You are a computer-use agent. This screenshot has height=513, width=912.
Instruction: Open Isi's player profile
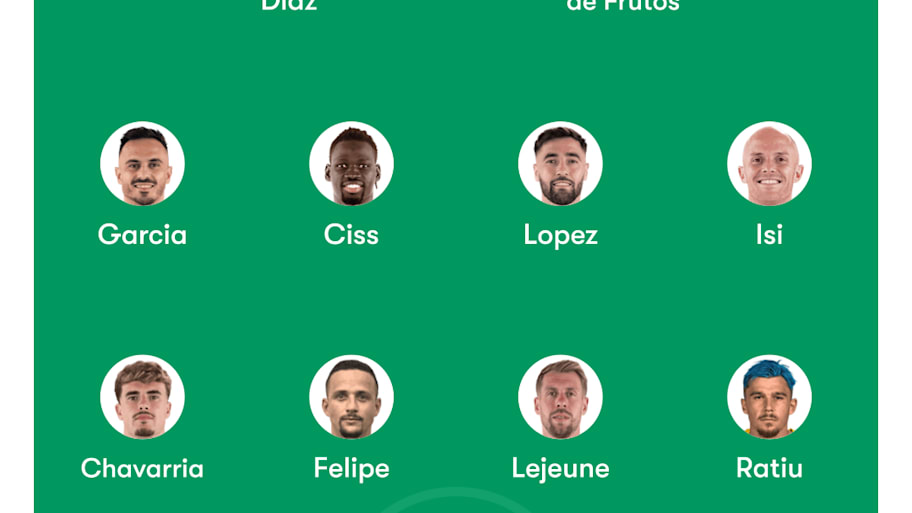coord(769,164)
